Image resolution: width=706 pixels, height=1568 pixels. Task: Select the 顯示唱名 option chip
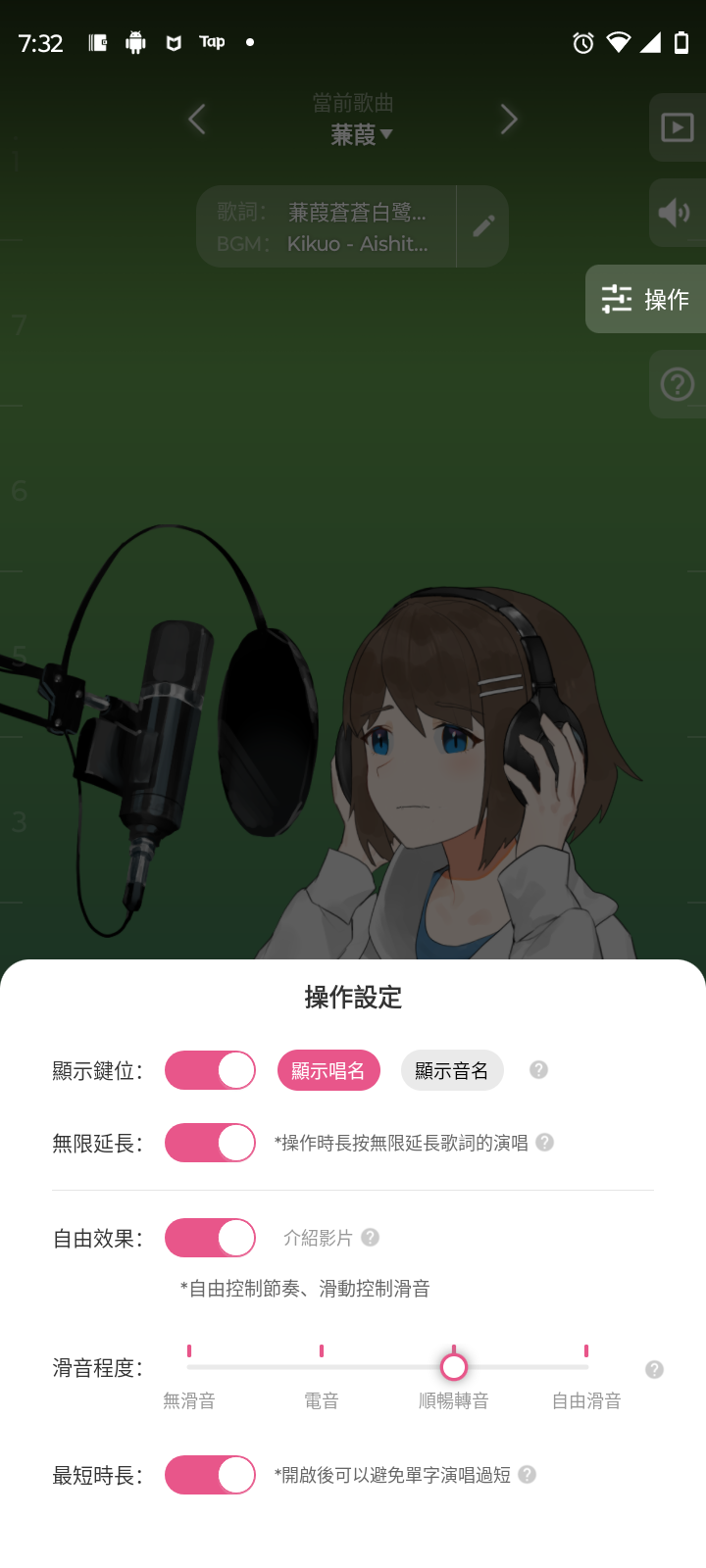point(329,1070)
